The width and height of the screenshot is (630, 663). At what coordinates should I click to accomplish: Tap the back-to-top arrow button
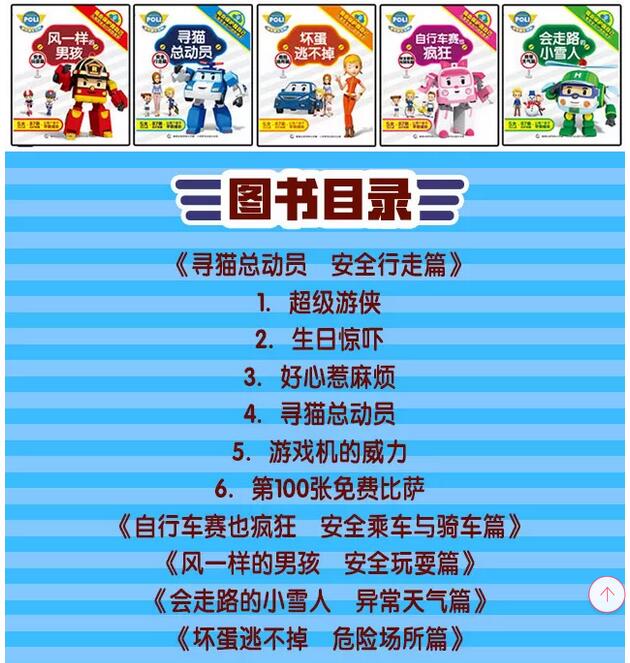pos(606,595)
